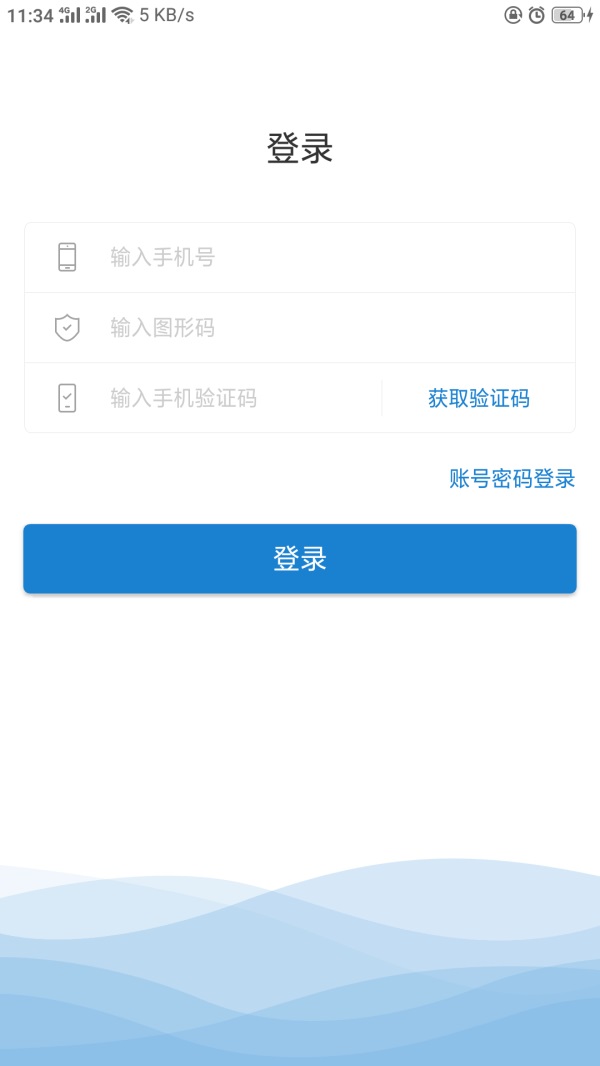Request a code via 获取验证码
Image resolution: width=600 pixels, height=1066 pixels.
[479, 398]
